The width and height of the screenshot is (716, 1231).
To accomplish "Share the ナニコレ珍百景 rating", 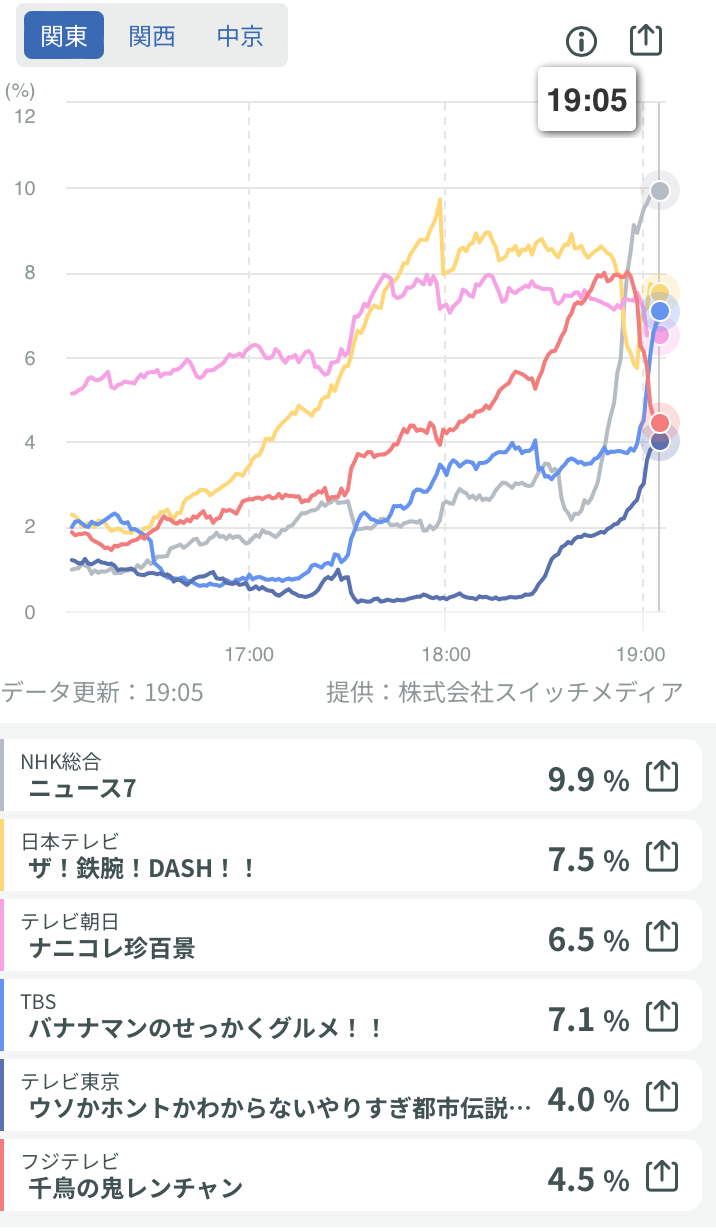I will [662, 935].
